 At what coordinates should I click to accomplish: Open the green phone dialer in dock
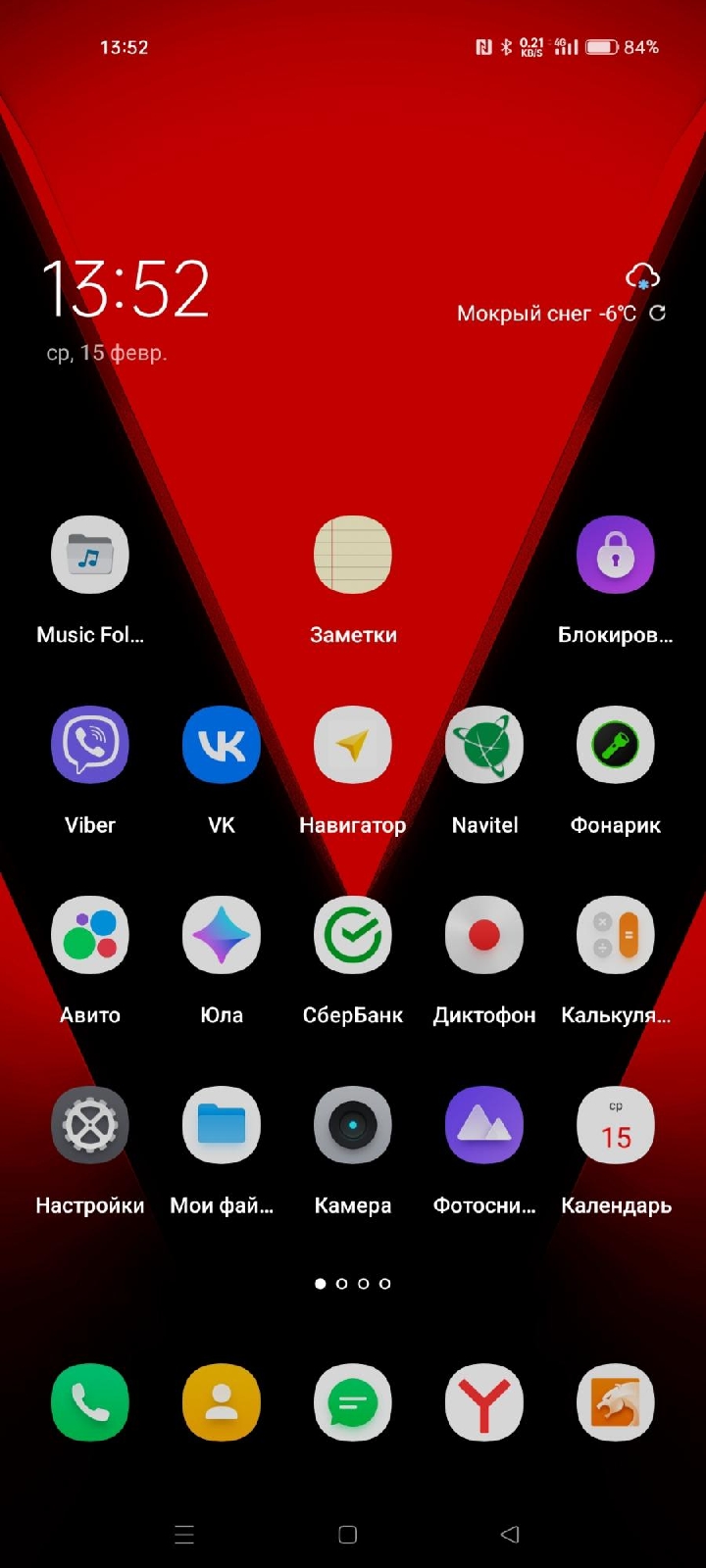90,1402
